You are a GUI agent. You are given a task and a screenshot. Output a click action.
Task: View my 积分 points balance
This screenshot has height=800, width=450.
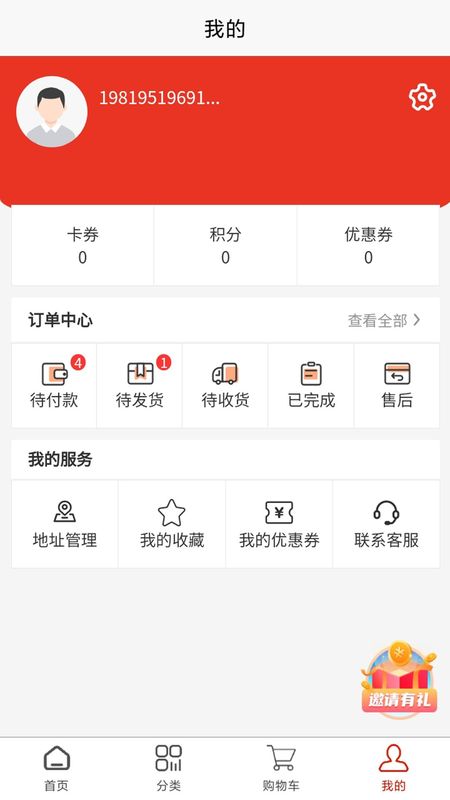225,245
